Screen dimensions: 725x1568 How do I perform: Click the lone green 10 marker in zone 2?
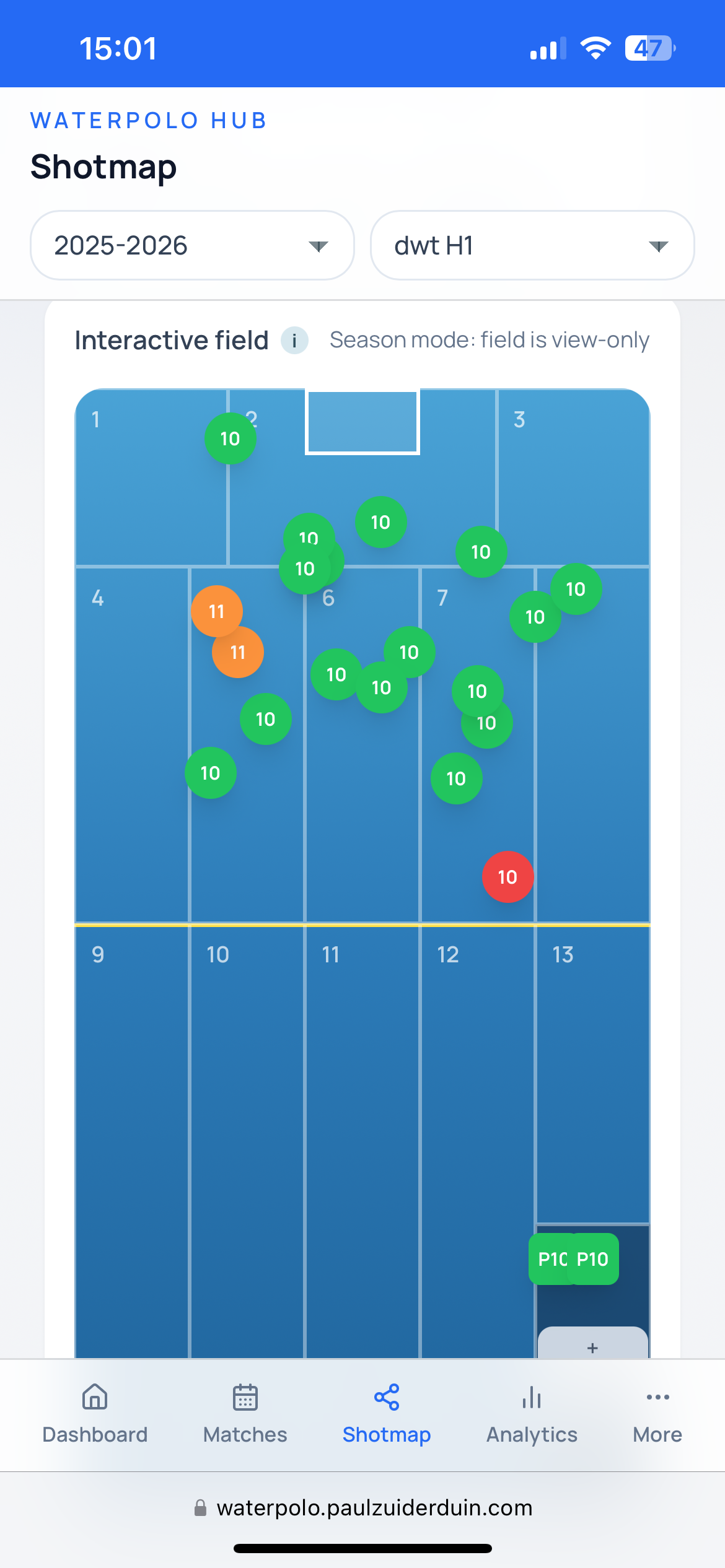(x=230, y=438)
